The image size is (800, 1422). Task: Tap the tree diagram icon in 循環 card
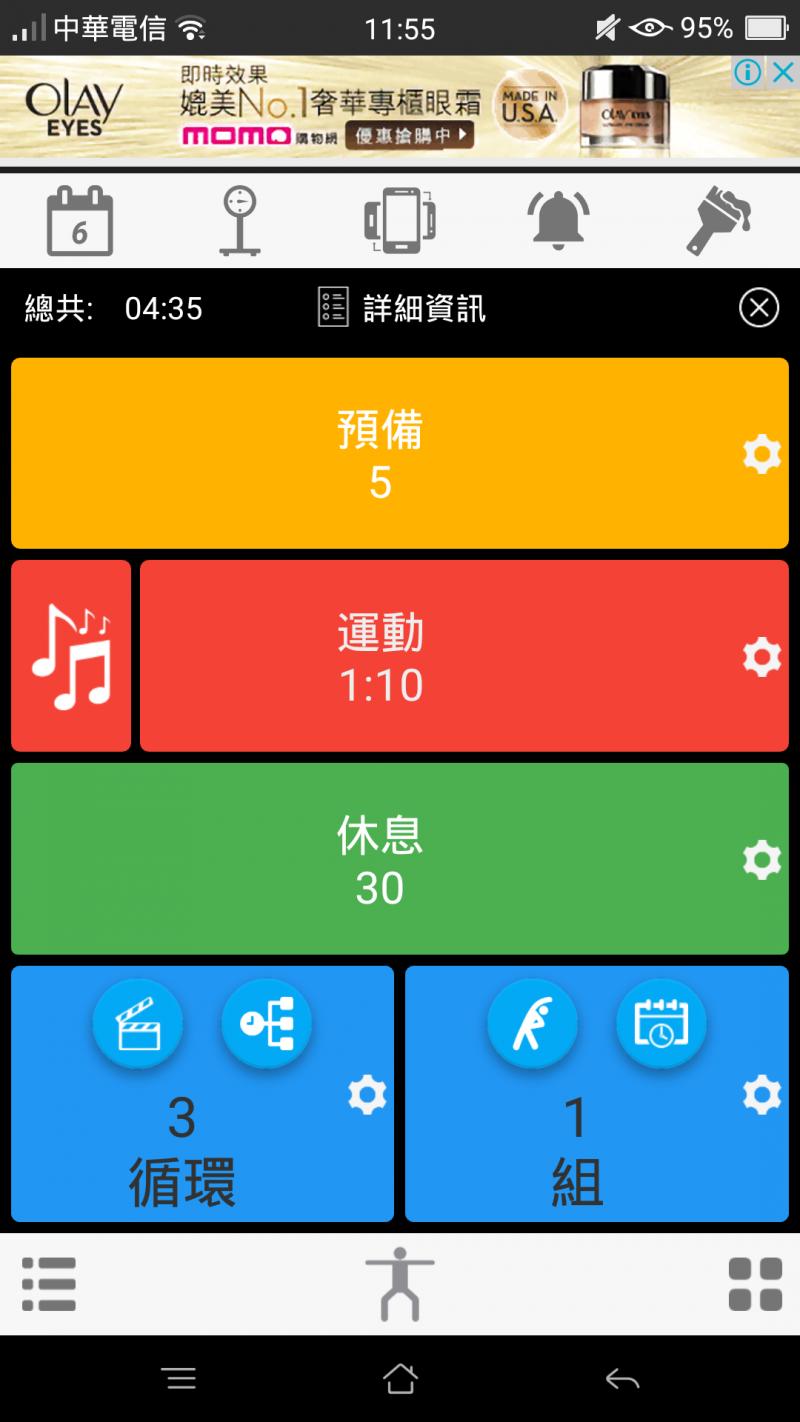[x=267, y=1024]
